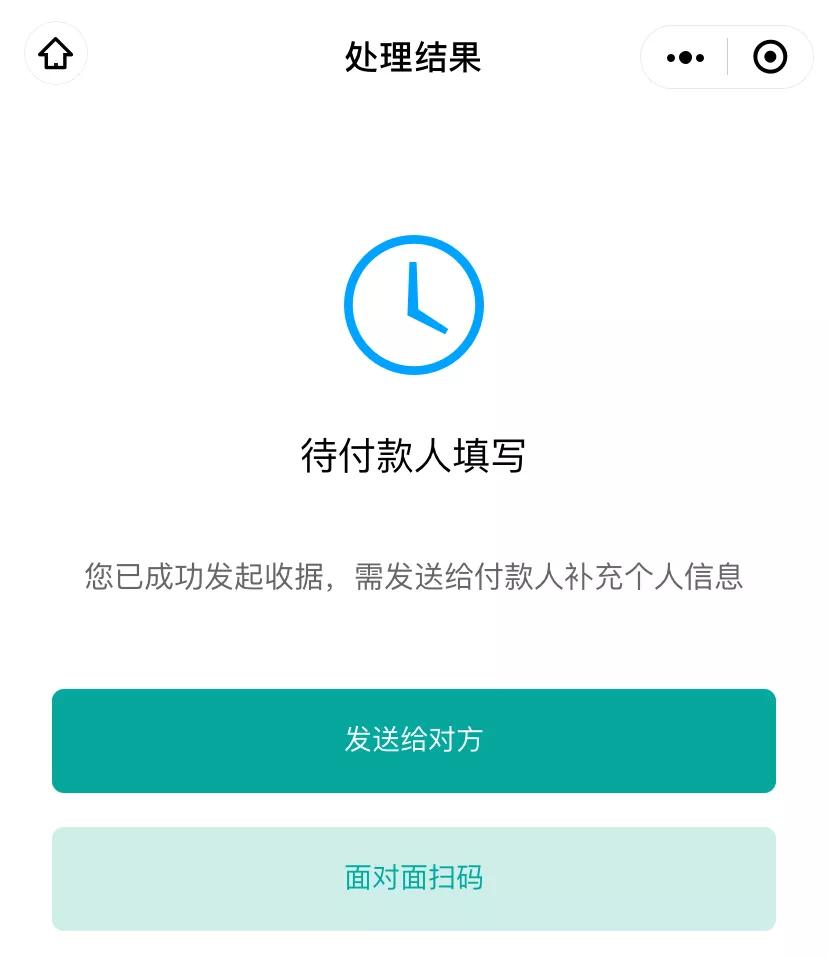This screenshot has height=958, width=828.
Task: Exit the mini program using the target icon
Action: pyautogui.click(x=770, y=57)
